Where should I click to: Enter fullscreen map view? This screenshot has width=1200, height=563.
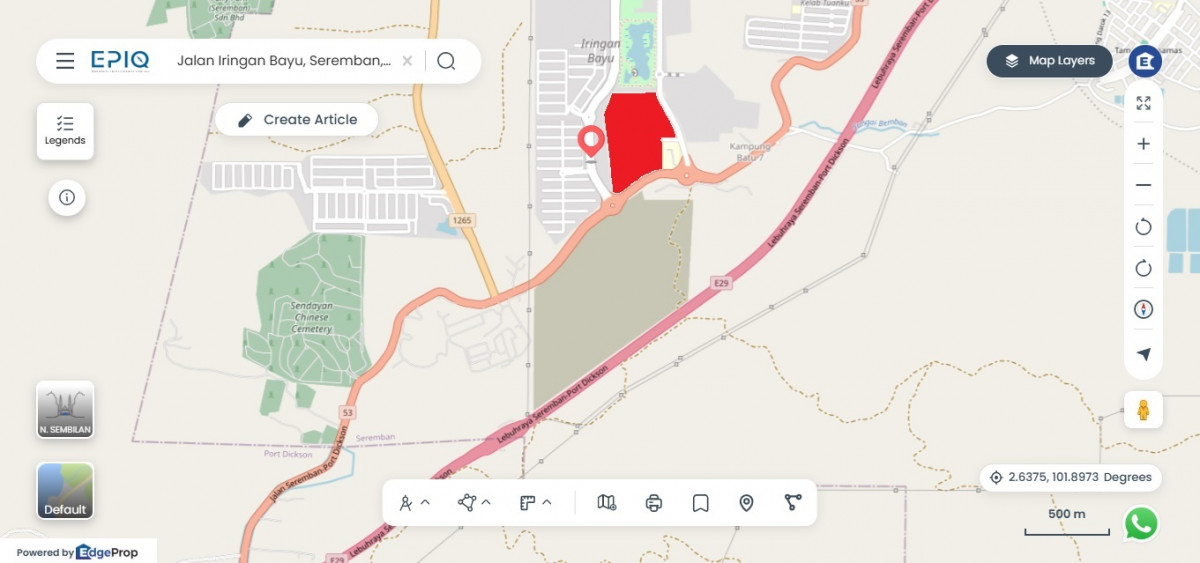1143,103
